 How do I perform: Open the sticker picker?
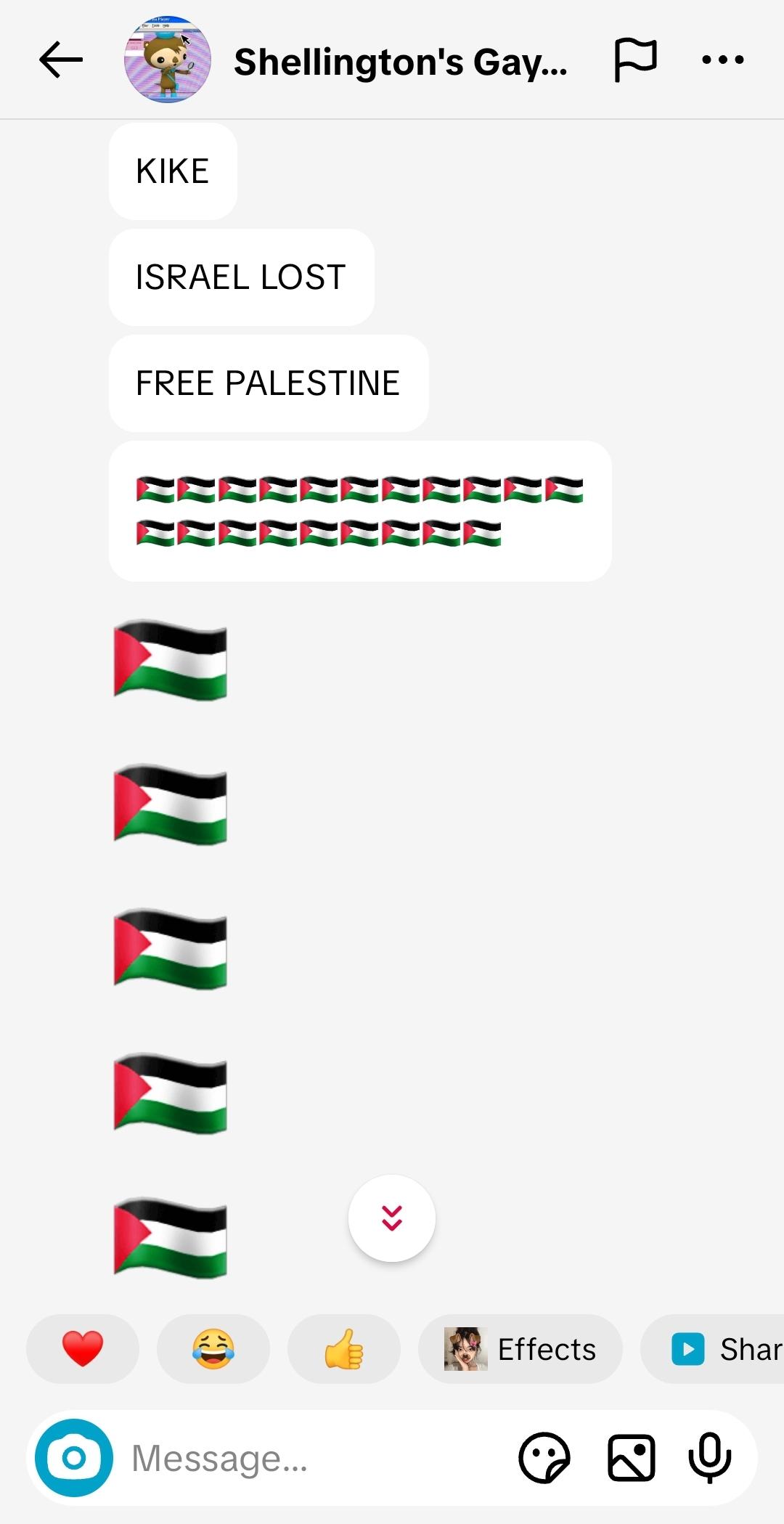[544, 1457]
